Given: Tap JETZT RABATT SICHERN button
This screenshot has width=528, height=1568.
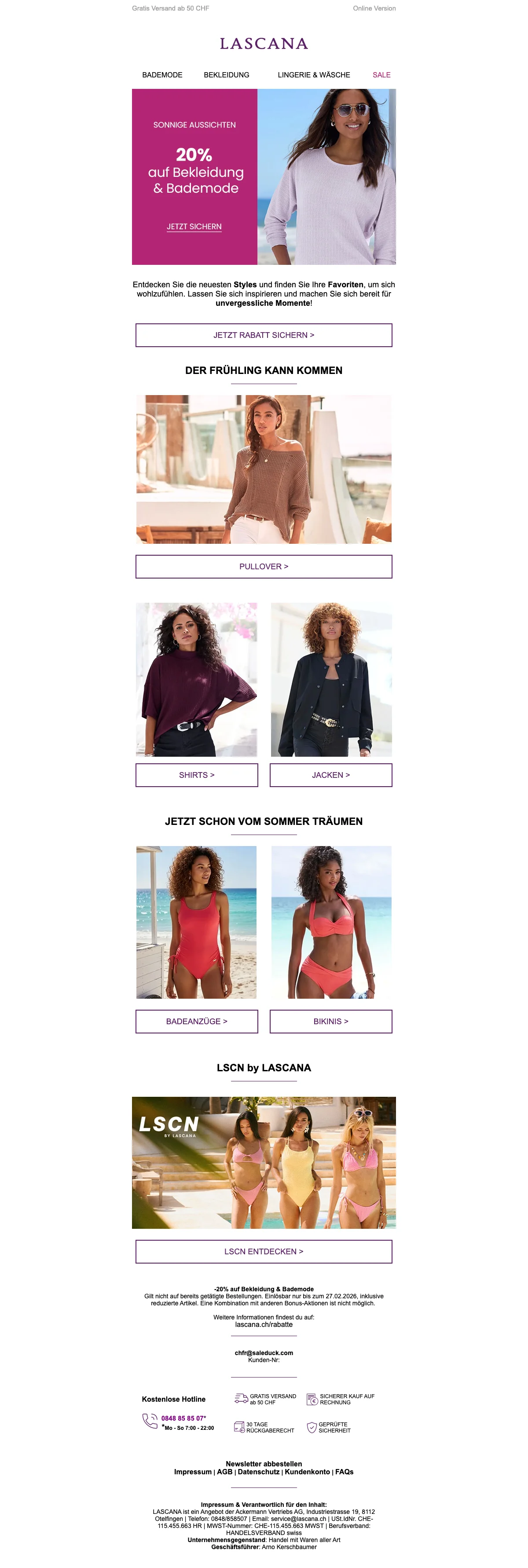Looking at the screenshot, I should tap(264, 335).
